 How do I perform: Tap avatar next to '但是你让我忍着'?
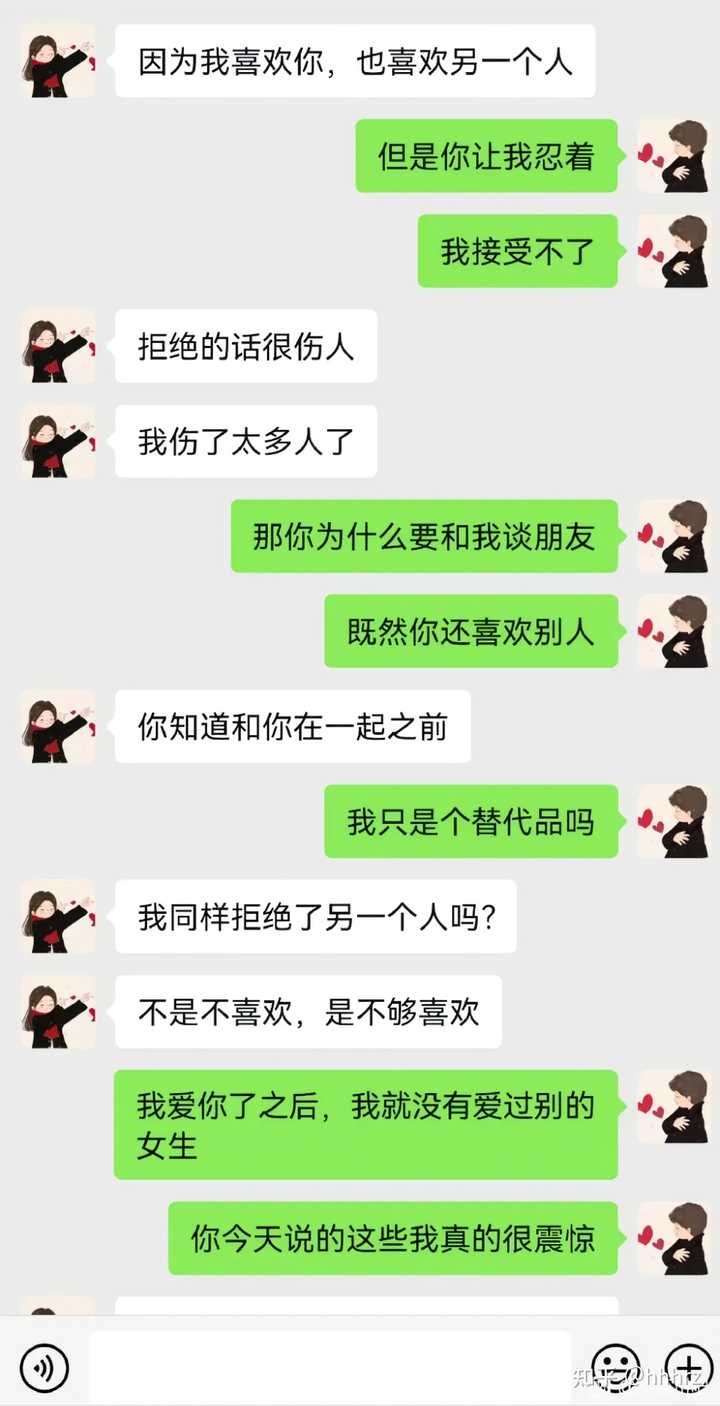(672, 156)
